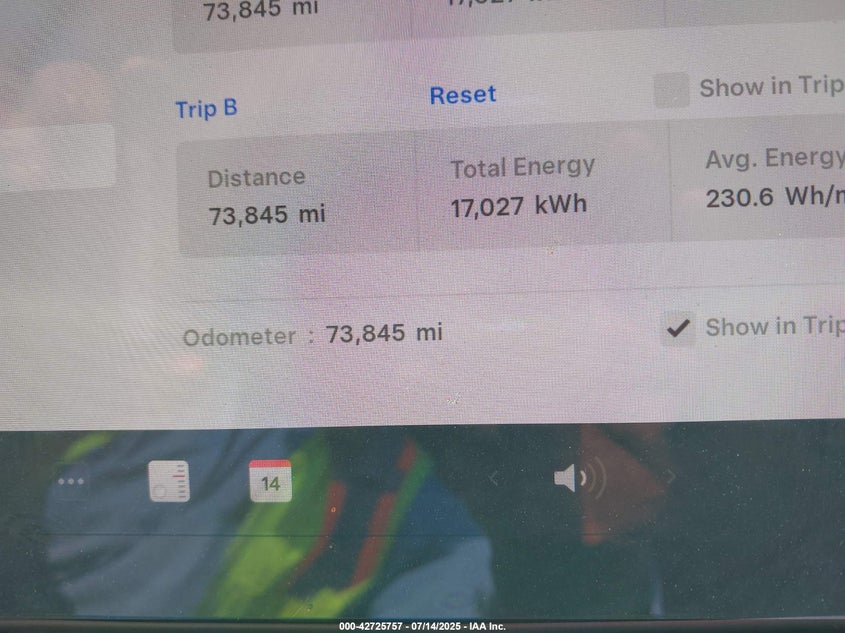Reset the Trip B counter

tap(463, 95)
